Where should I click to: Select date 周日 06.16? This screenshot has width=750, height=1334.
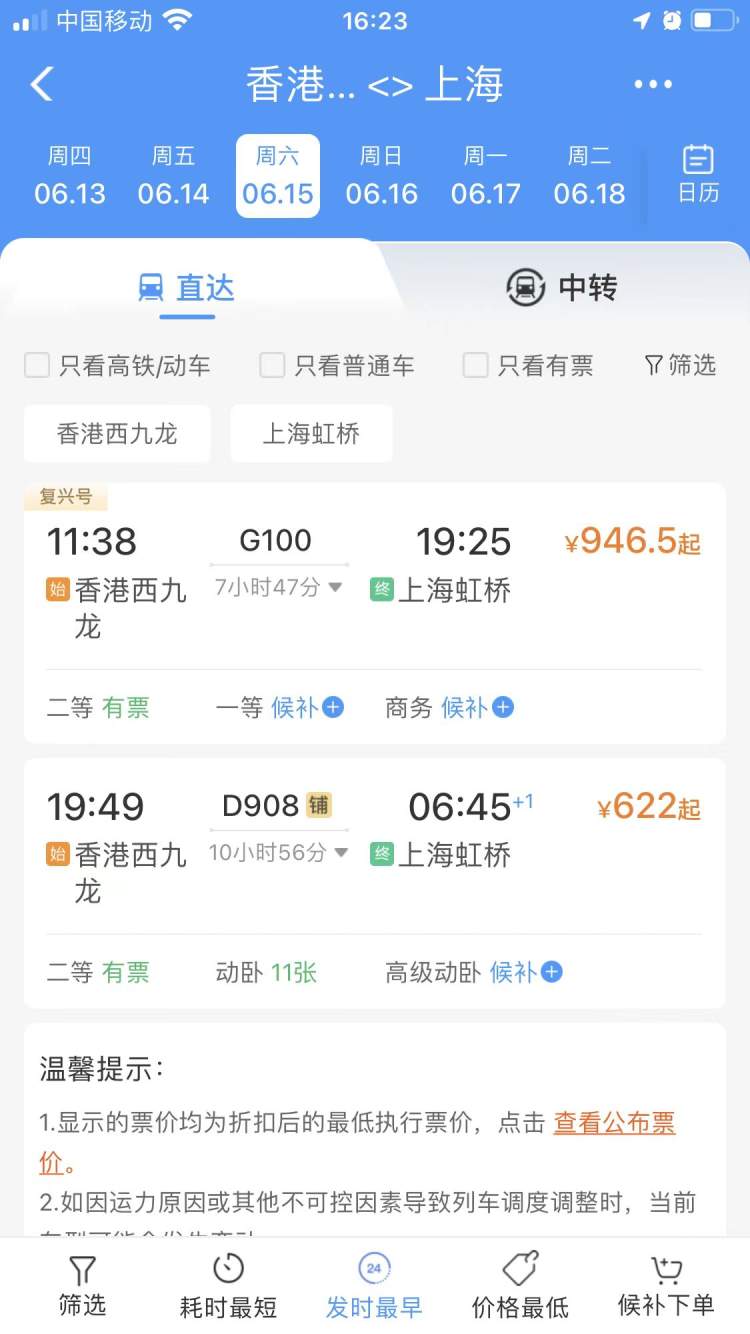(381, 176)
